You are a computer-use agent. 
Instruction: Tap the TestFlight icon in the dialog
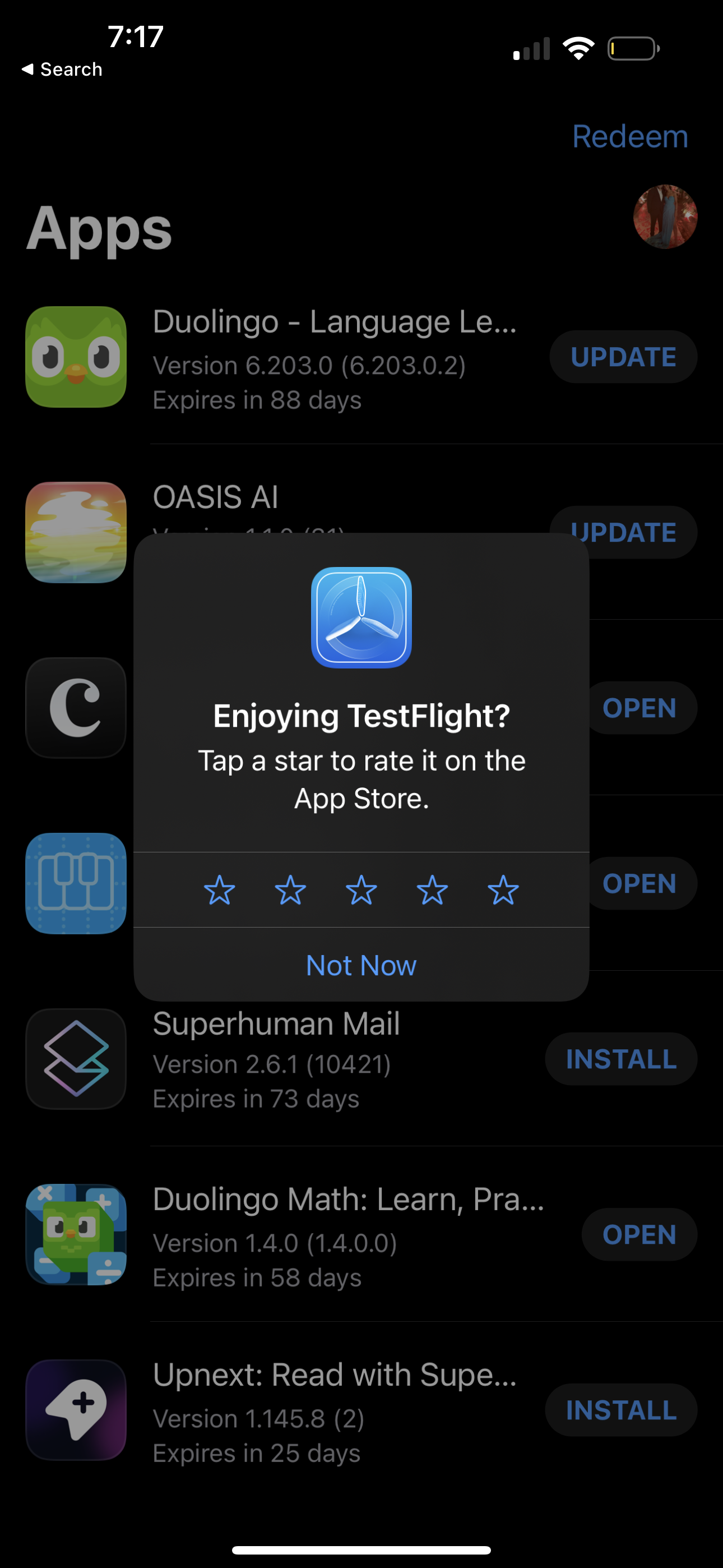tap(361, 617)
